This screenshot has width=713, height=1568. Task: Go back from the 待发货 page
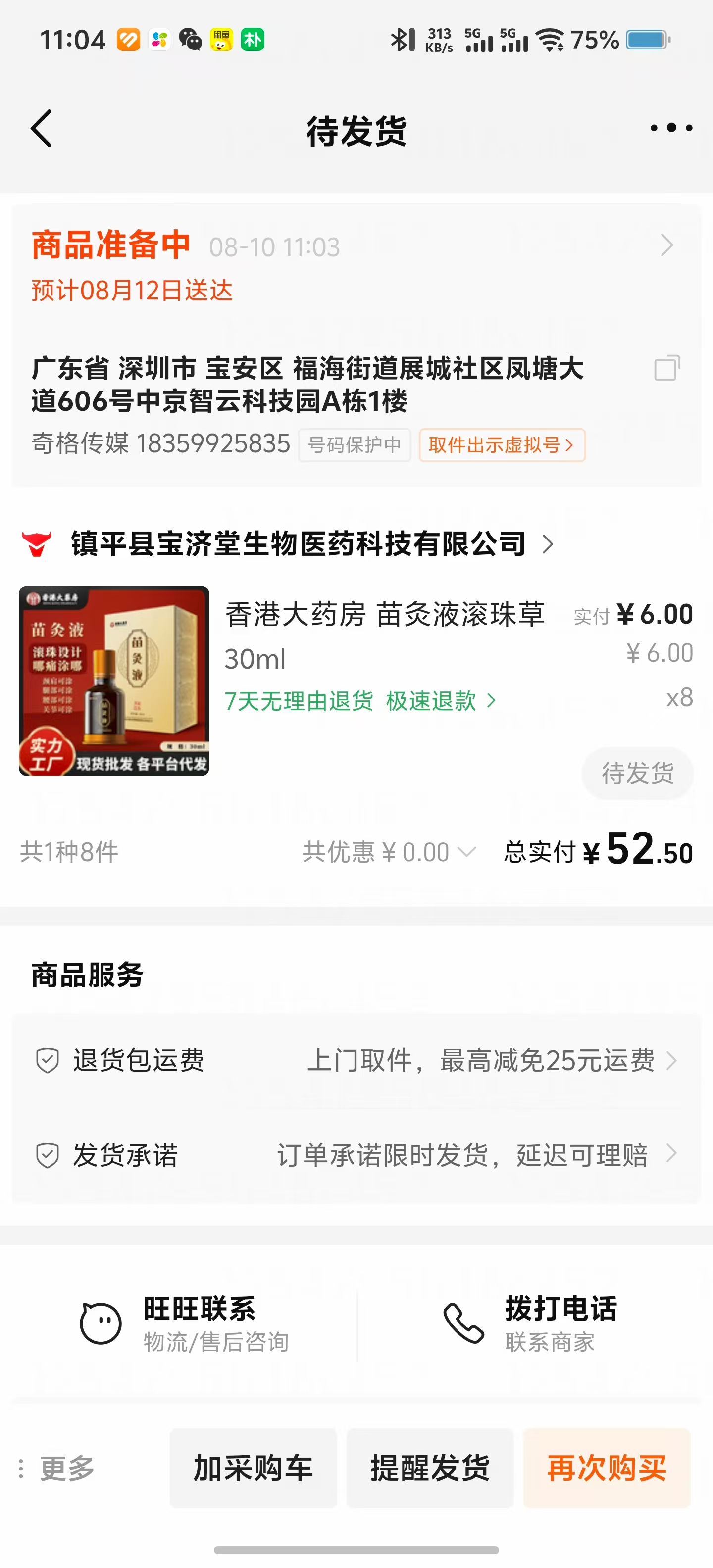(42, 128)
